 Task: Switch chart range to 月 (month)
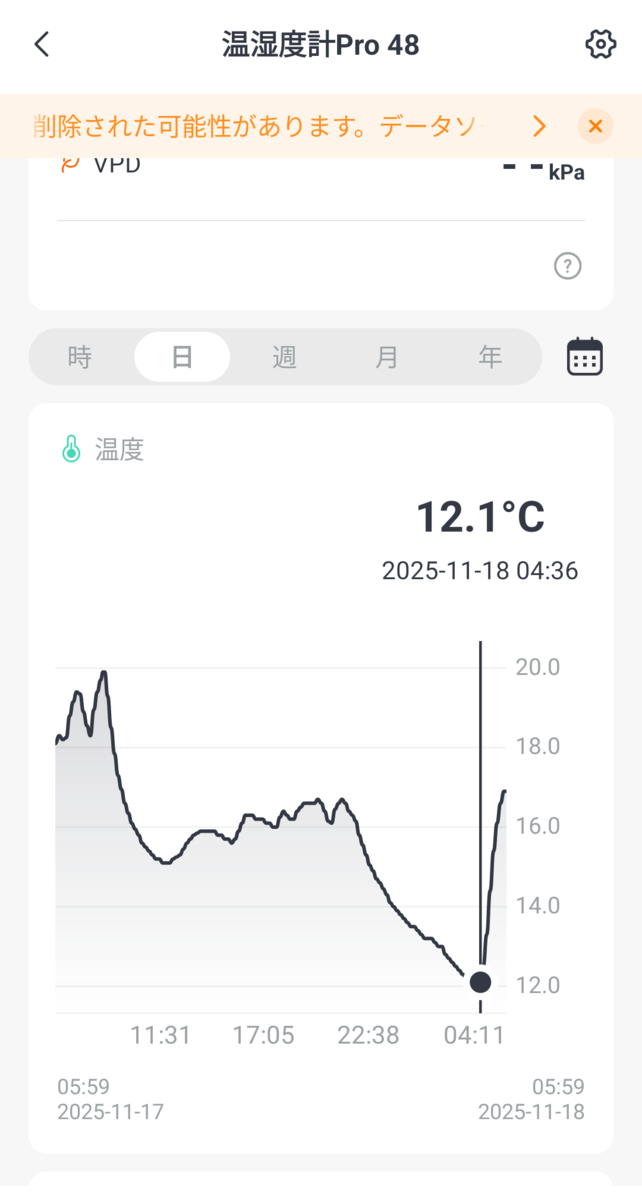point(387,357)
